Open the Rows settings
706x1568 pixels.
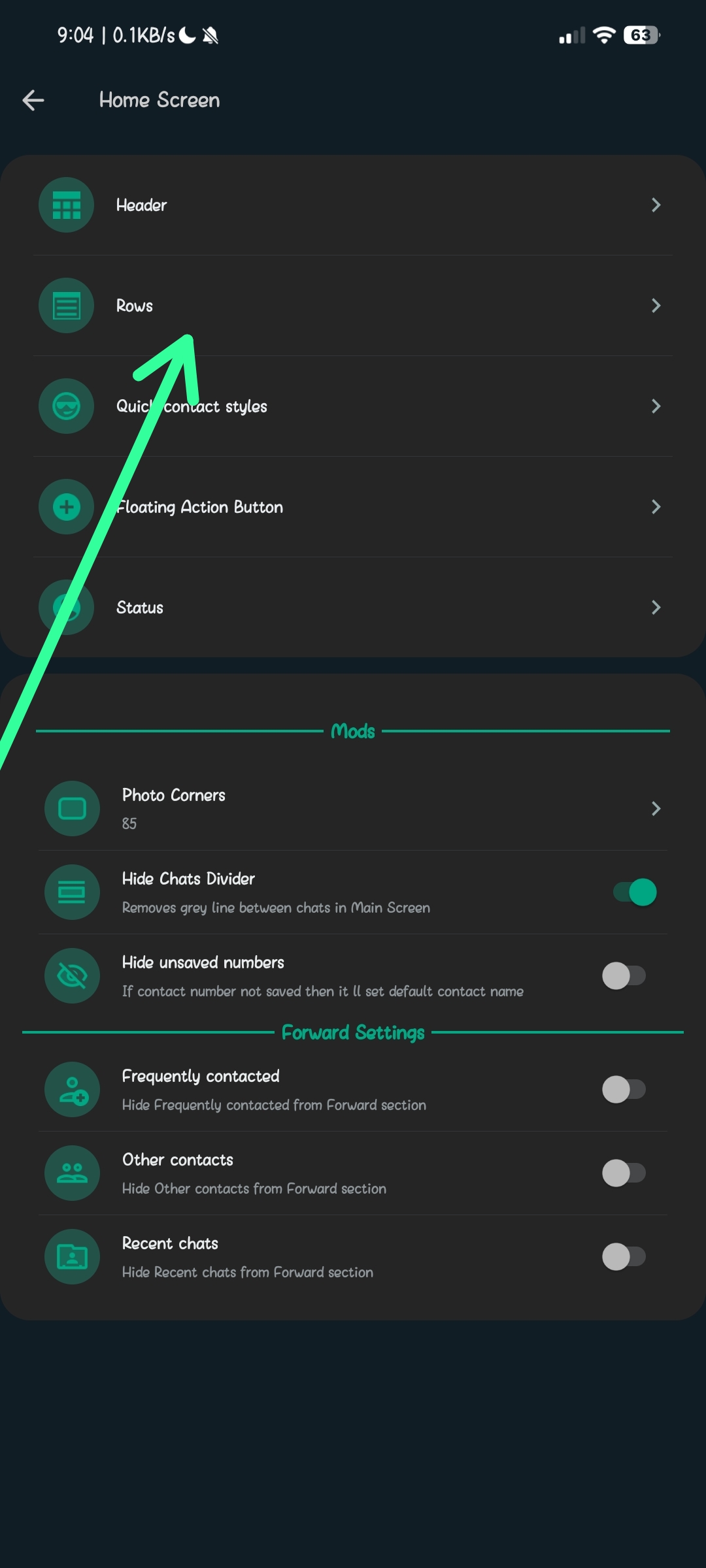pos(353,306)
